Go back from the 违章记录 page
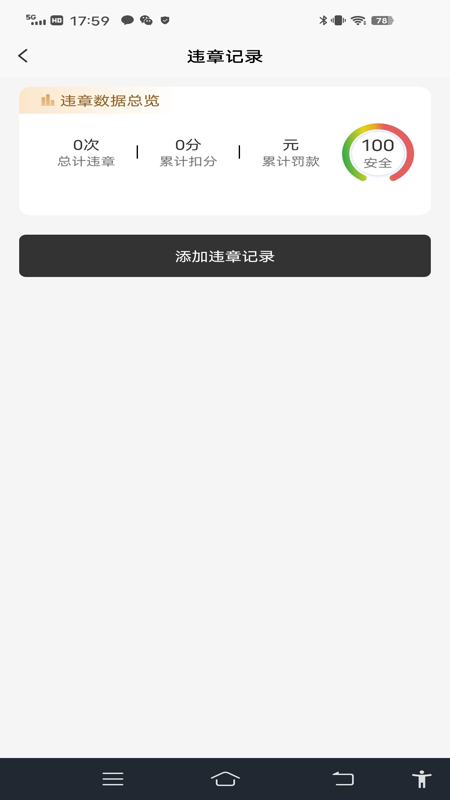The image size is (450, 800). (23, 56)
